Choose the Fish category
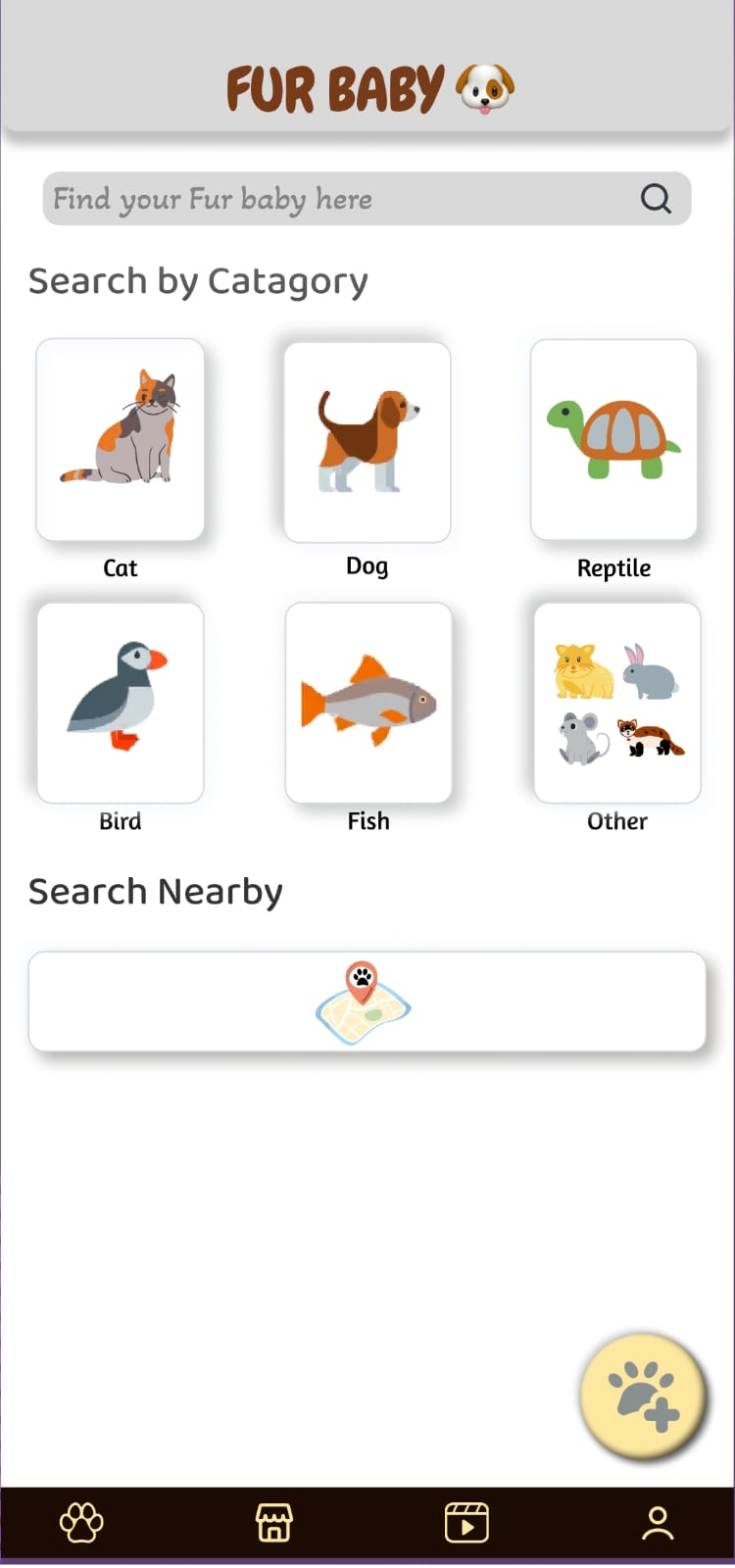 click(368, 703)
